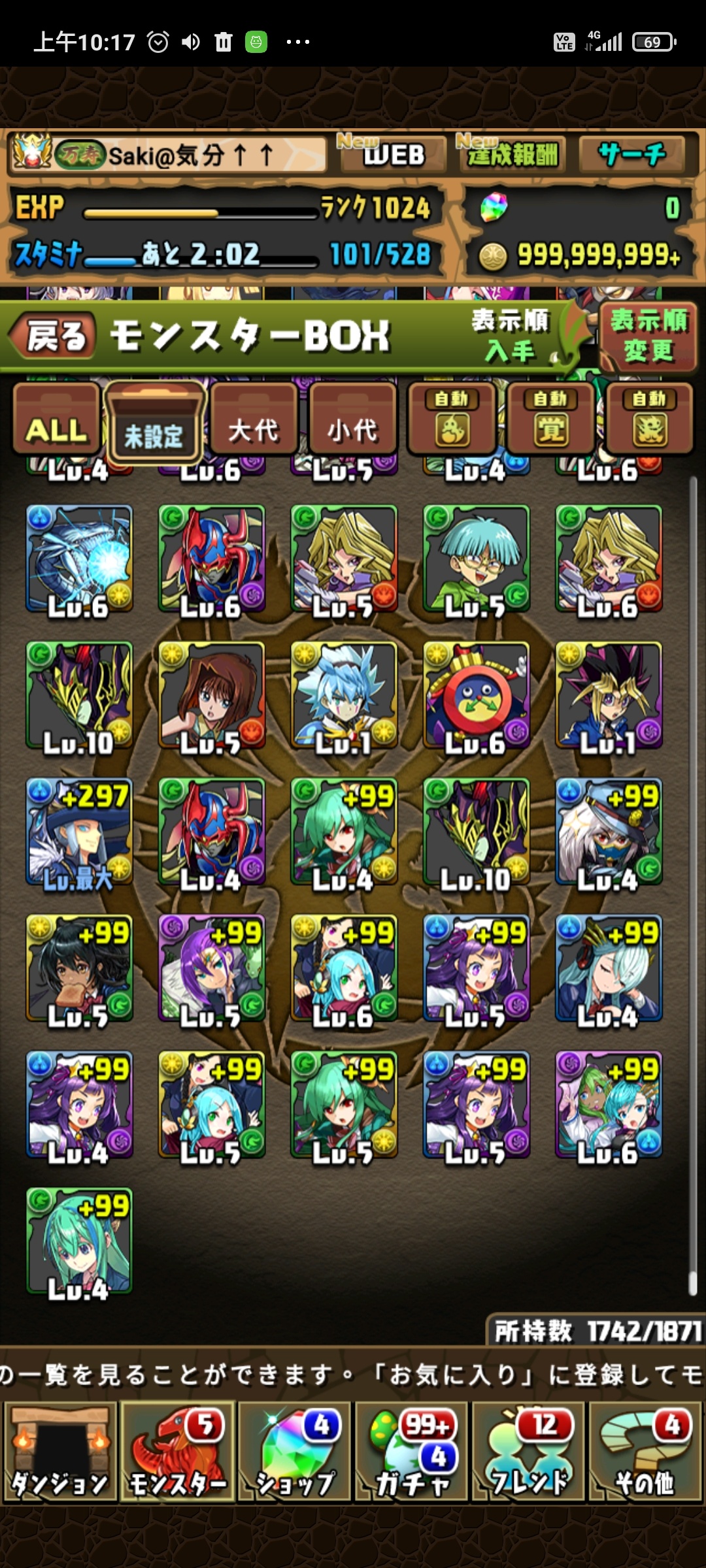Screen dimensions: 706x1568
Task: Open the モンスター bottom menu
Action: click(177, 1450)
